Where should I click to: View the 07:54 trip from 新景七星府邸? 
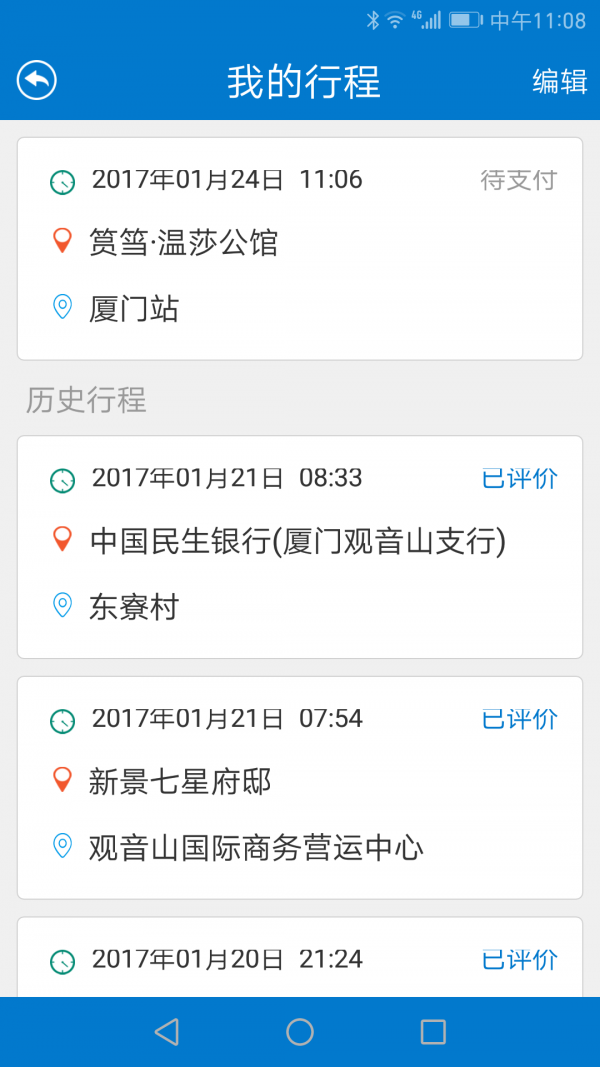300,787
